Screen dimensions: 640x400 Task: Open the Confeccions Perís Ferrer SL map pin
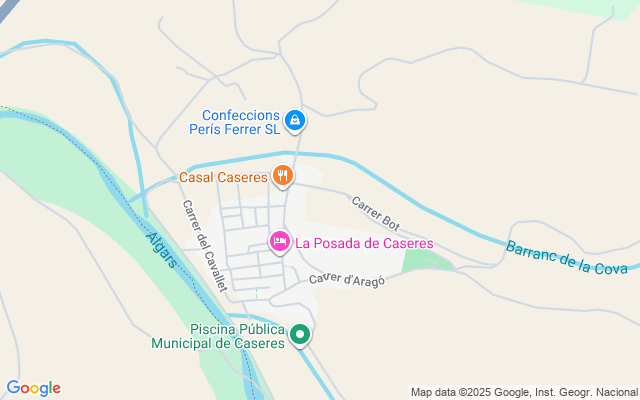click(294, 121)
